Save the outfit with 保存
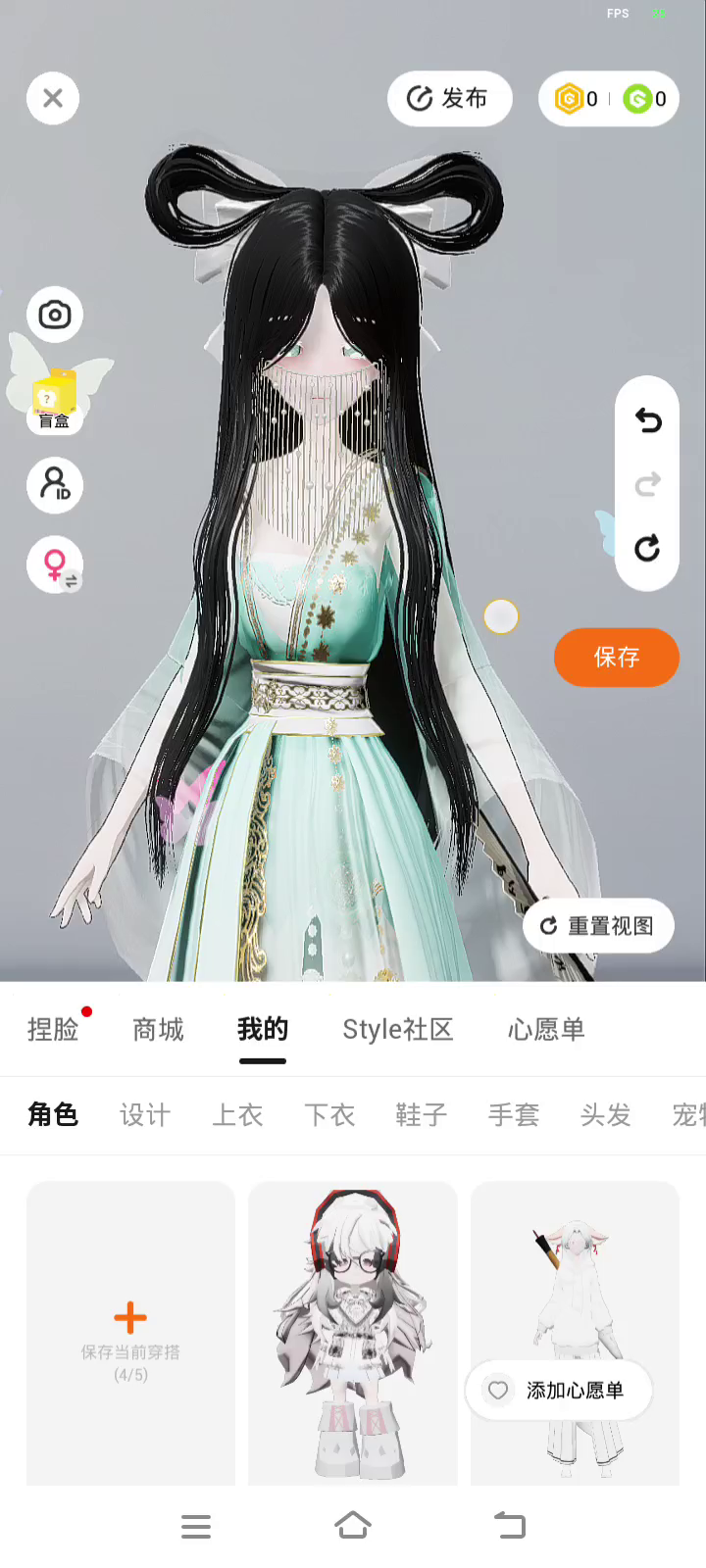The height and width of the screenshot is (1568, 706). coord(616,657)
